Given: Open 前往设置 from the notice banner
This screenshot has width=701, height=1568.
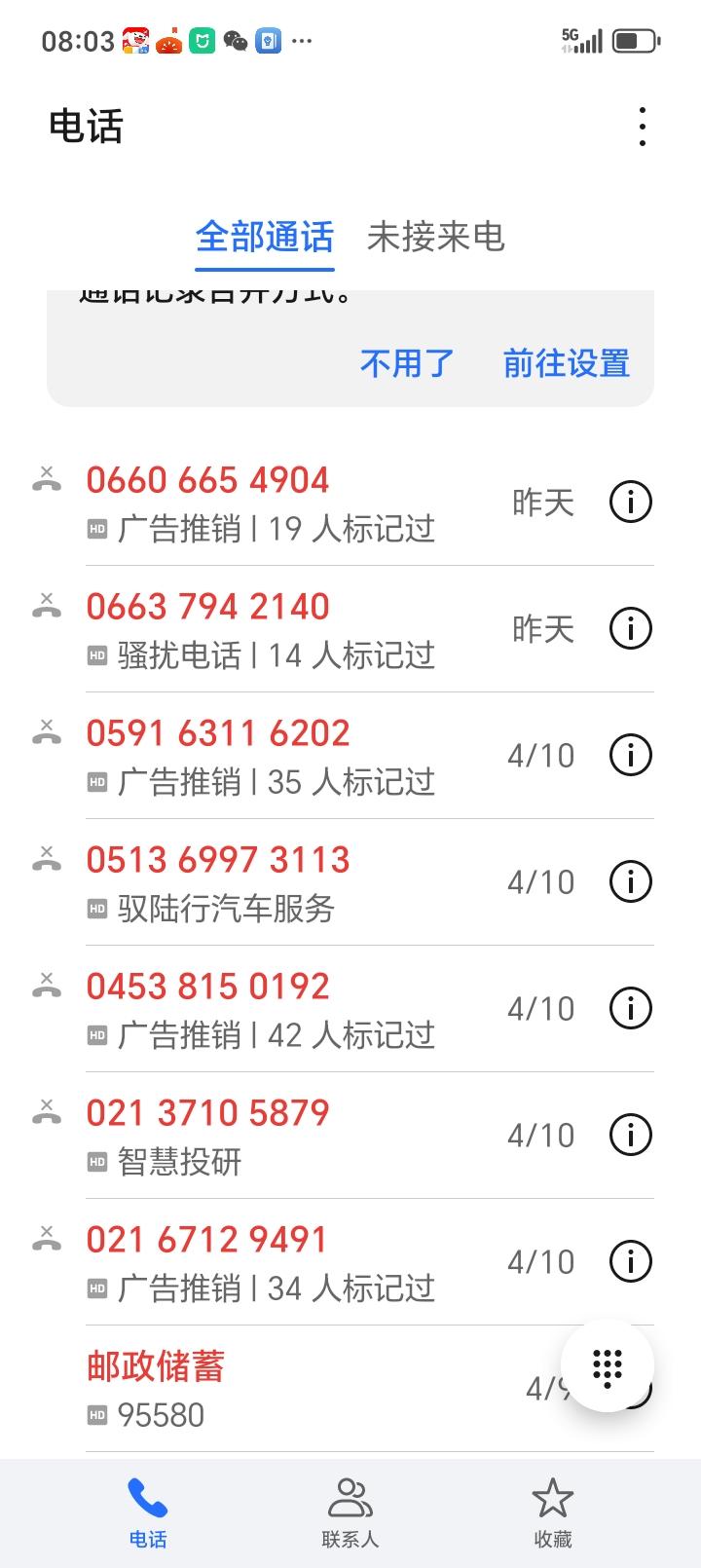Looking at the screenshot, I should pyautogui.click(x=565, y=362).
